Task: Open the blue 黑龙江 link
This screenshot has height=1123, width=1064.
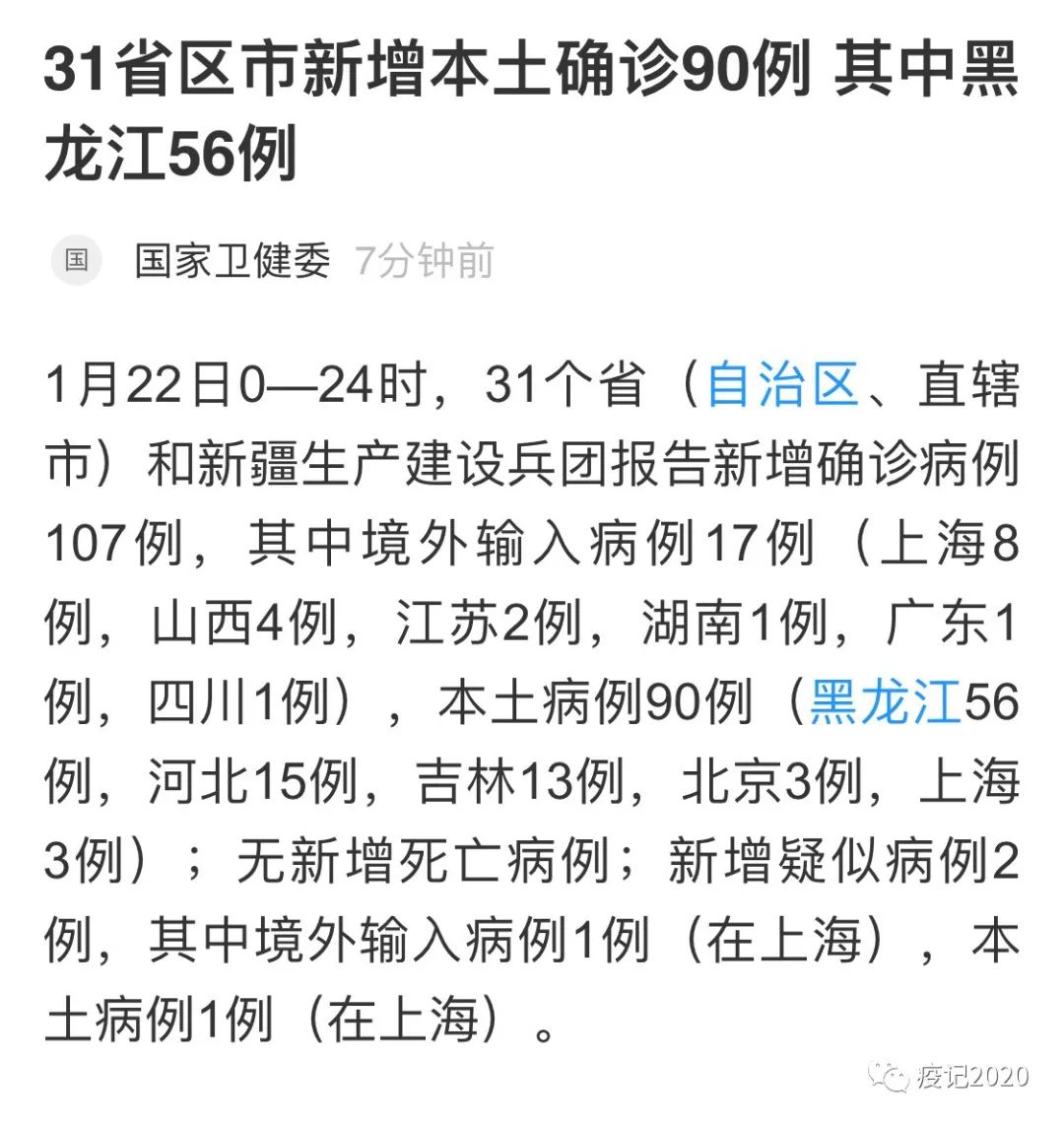Action: [x=884, y=703]
